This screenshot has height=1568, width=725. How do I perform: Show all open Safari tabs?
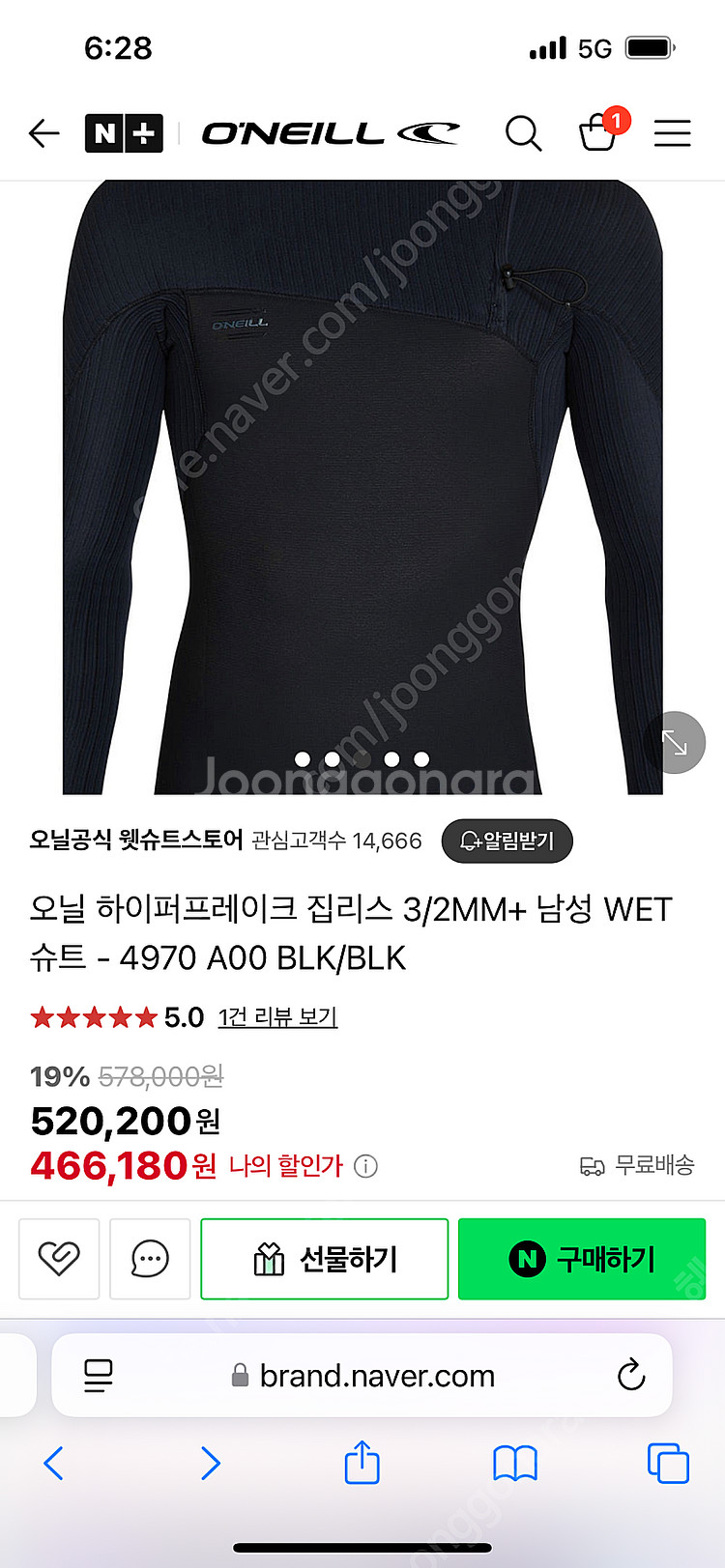coord(668,1463)
